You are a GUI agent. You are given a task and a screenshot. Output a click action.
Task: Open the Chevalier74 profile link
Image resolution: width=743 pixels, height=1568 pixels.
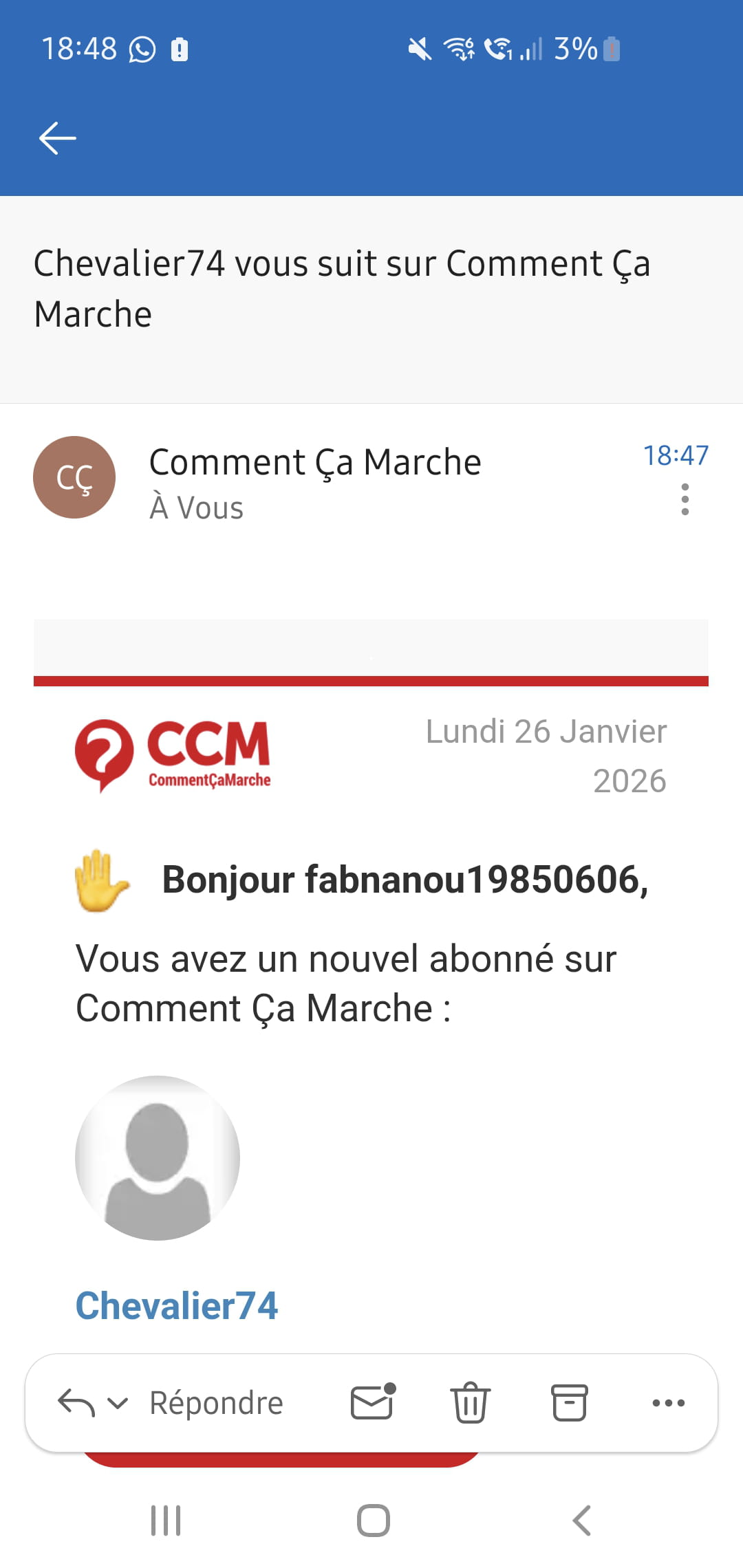177,1306
